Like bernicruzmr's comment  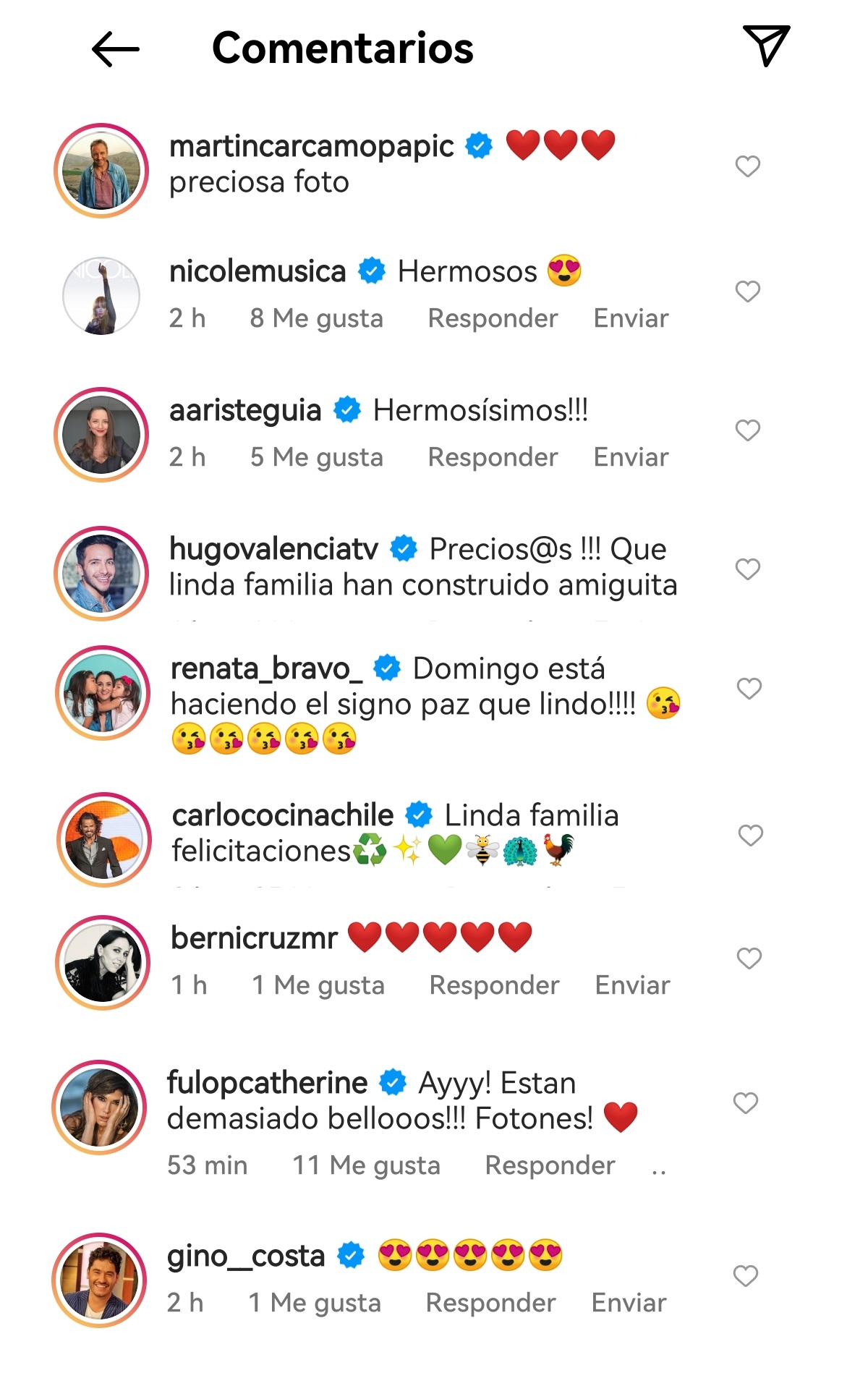point(749,958)
